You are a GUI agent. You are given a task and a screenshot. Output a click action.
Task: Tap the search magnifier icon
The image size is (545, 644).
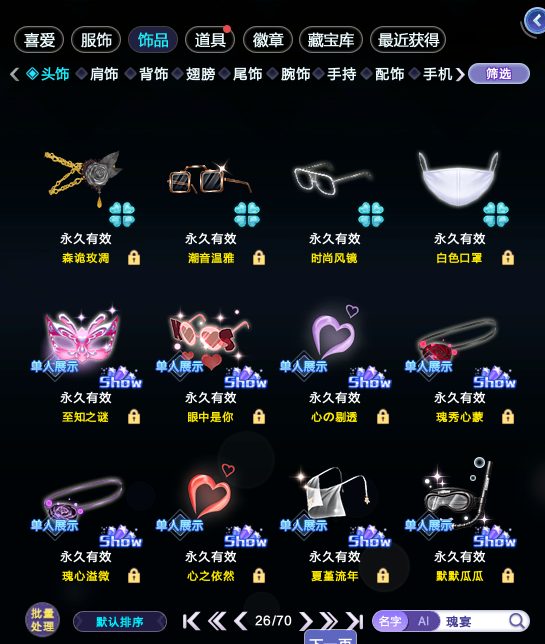517,621
